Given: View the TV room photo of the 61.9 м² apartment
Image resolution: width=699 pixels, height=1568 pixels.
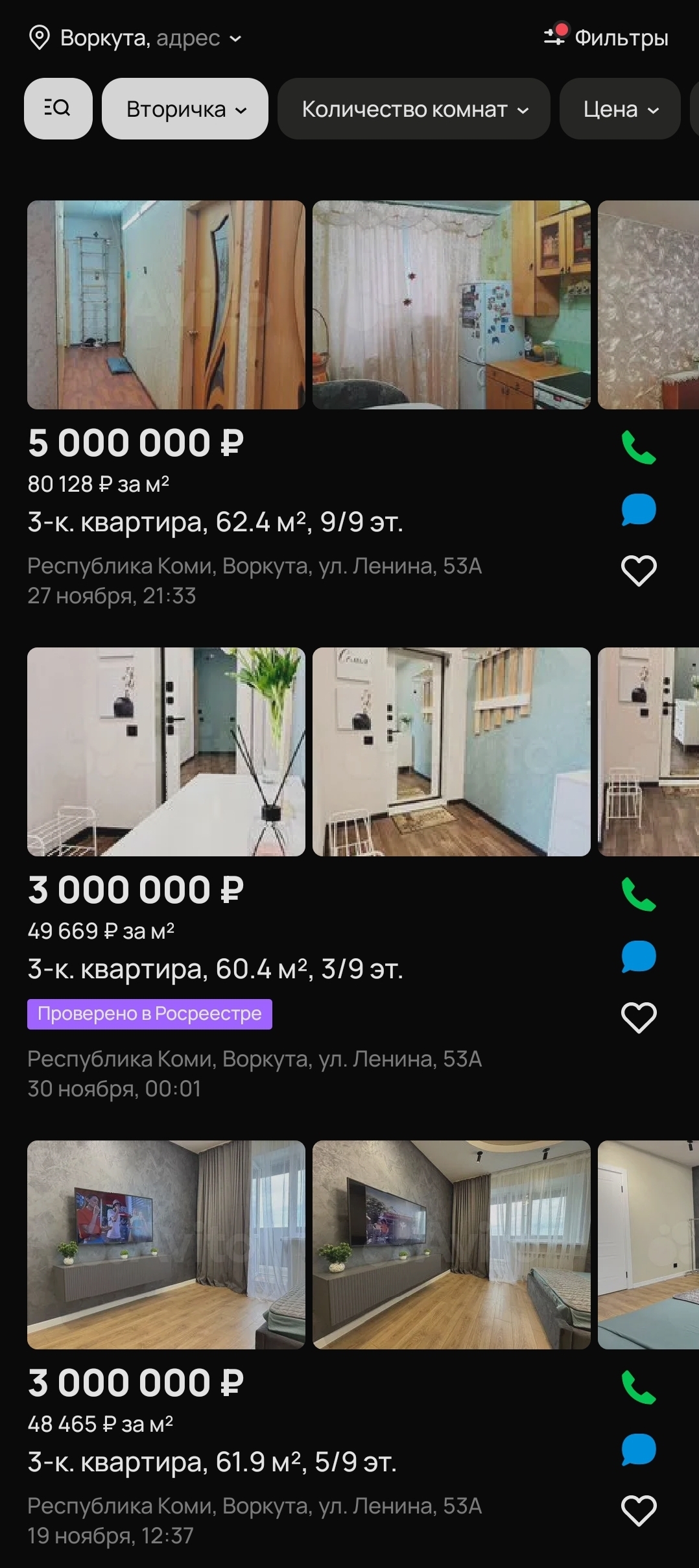Looking at the screenshot, I should click(166, 1244).
